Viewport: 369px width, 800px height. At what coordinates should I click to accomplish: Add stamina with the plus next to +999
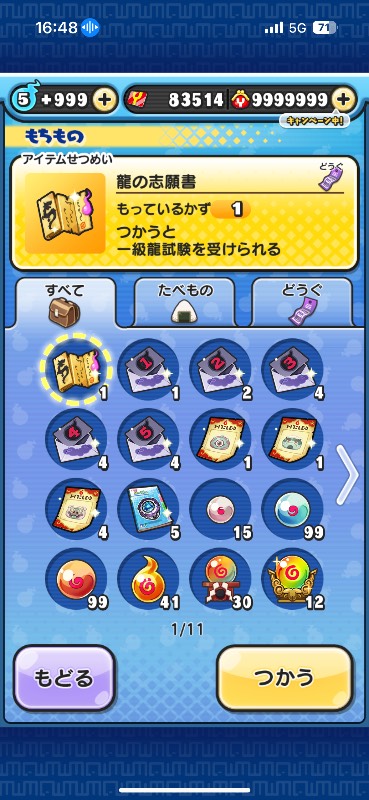[105, 99]
